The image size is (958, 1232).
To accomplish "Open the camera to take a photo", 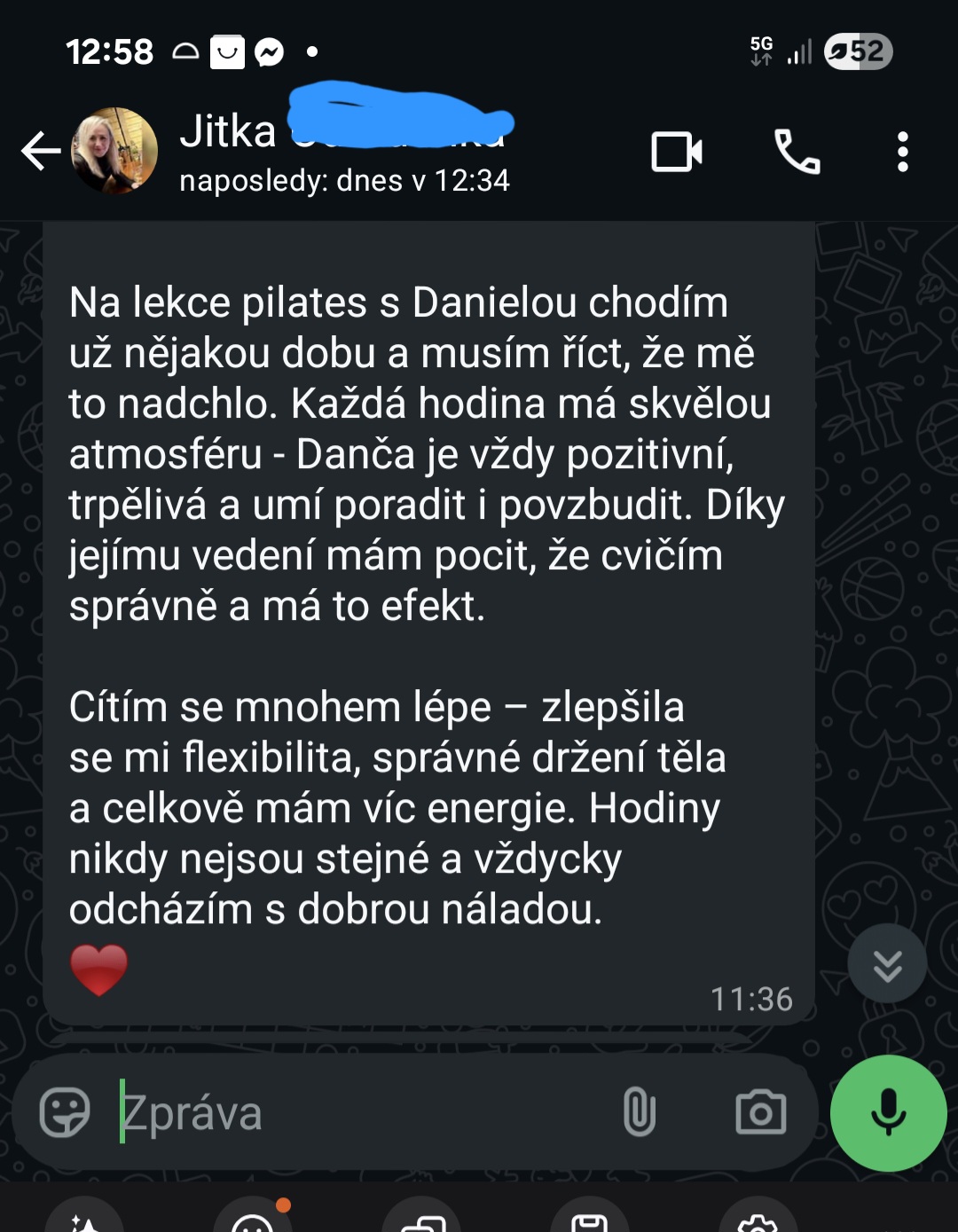I will (x=760, y=1112).
